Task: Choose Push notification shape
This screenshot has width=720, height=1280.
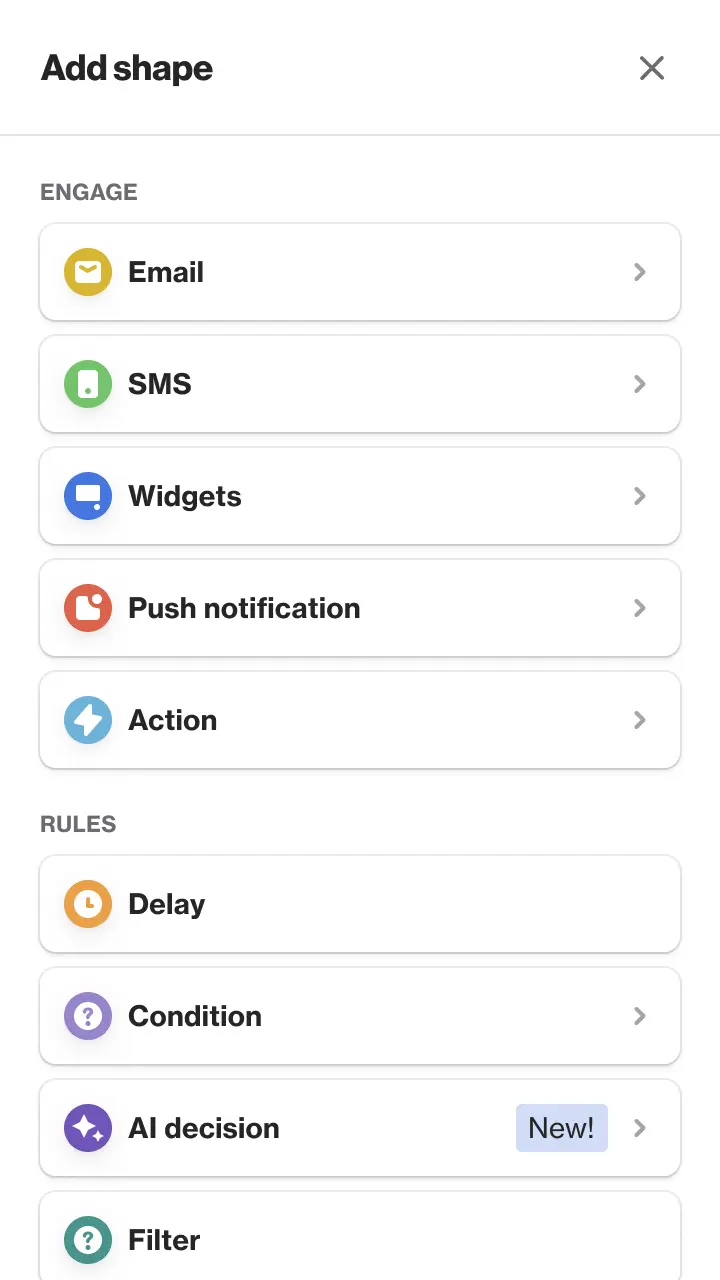Action: click(360, 608)
